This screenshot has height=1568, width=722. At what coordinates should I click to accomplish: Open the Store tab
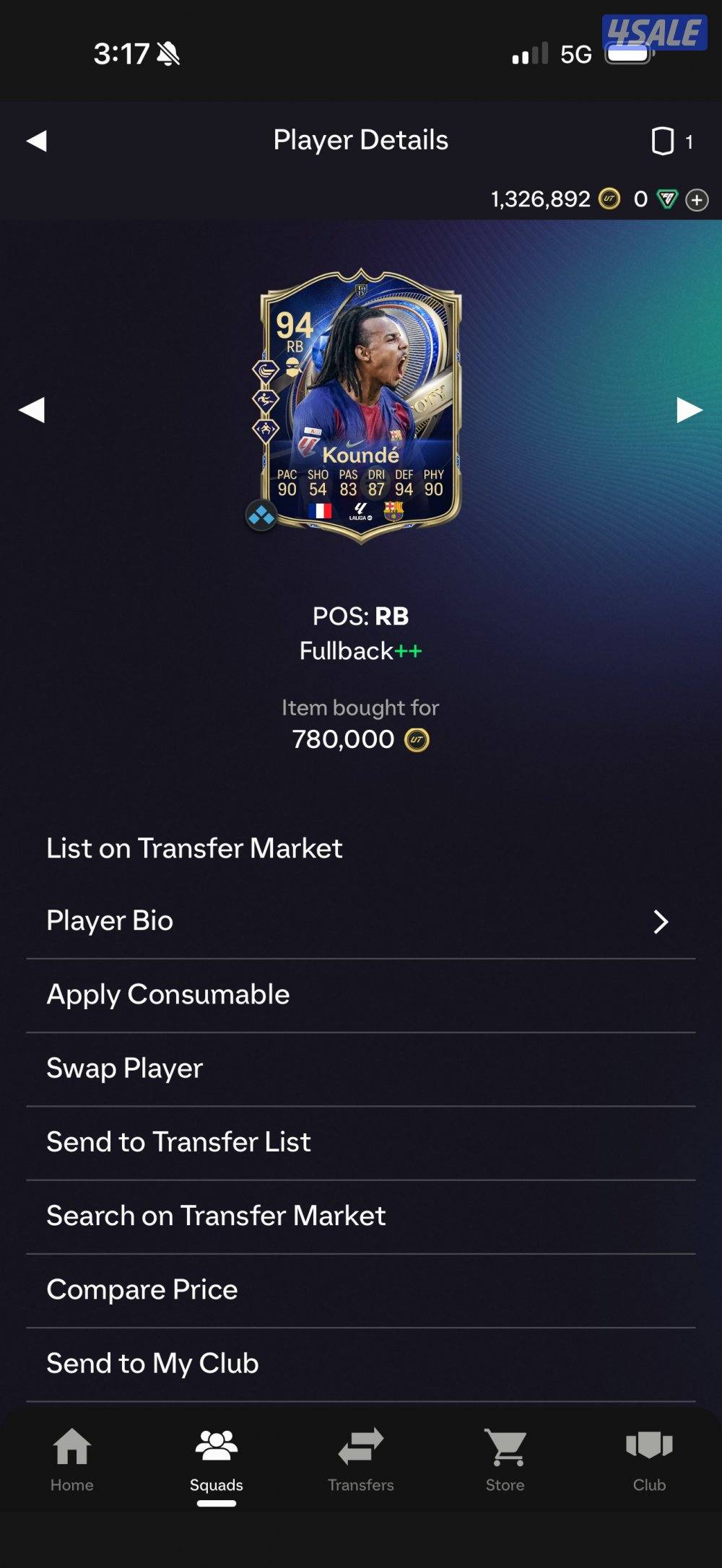coord(505,1460)
